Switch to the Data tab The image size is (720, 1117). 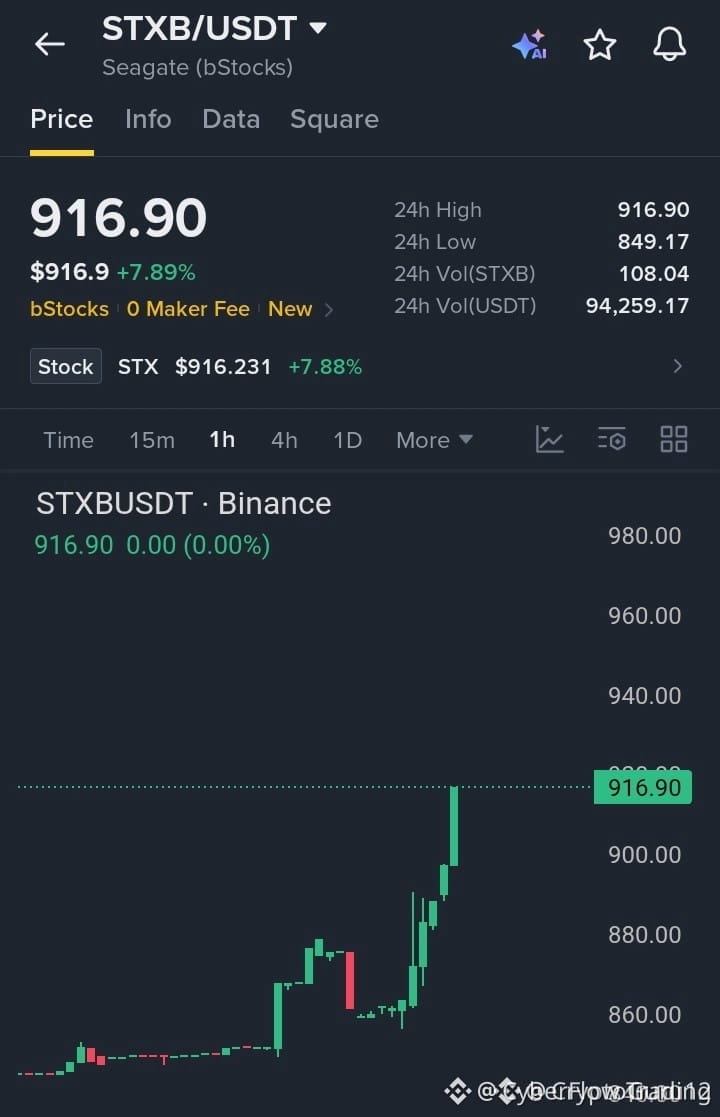coord(231,119)
